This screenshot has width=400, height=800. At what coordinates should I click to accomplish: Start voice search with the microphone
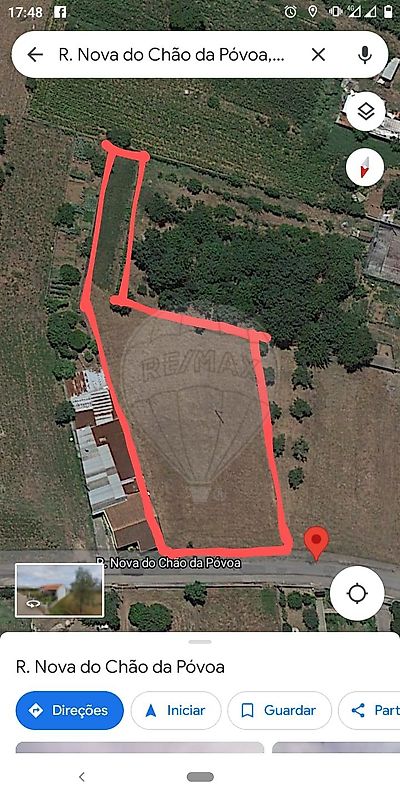365,55
